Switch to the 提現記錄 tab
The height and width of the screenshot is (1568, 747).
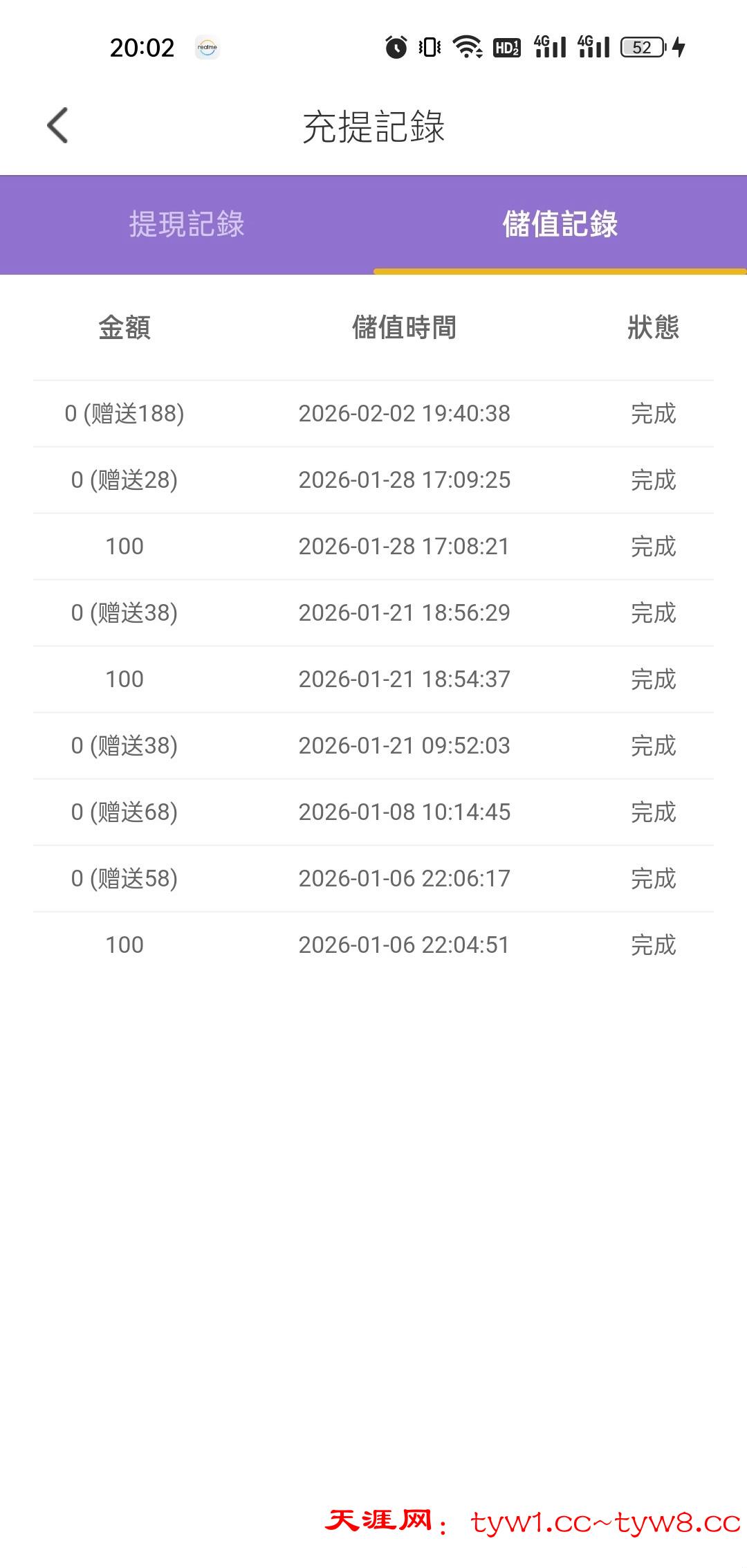tap(187, 224)
